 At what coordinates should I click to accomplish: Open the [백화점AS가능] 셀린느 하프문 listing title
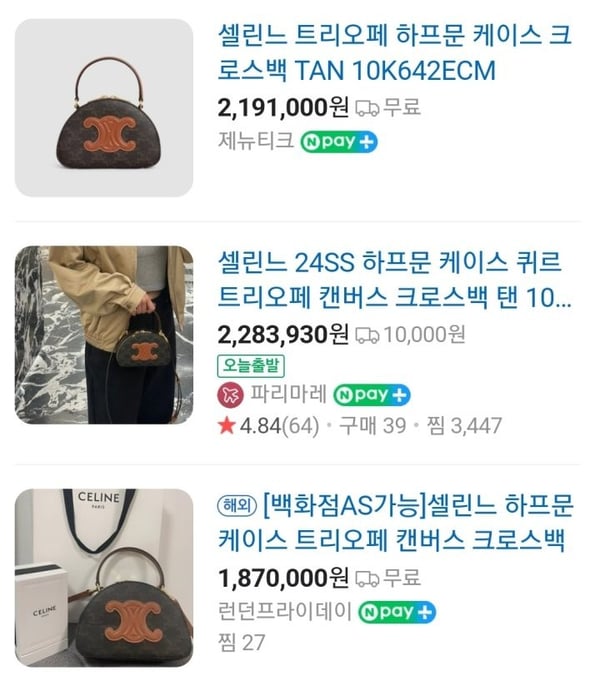click(394, 522)
